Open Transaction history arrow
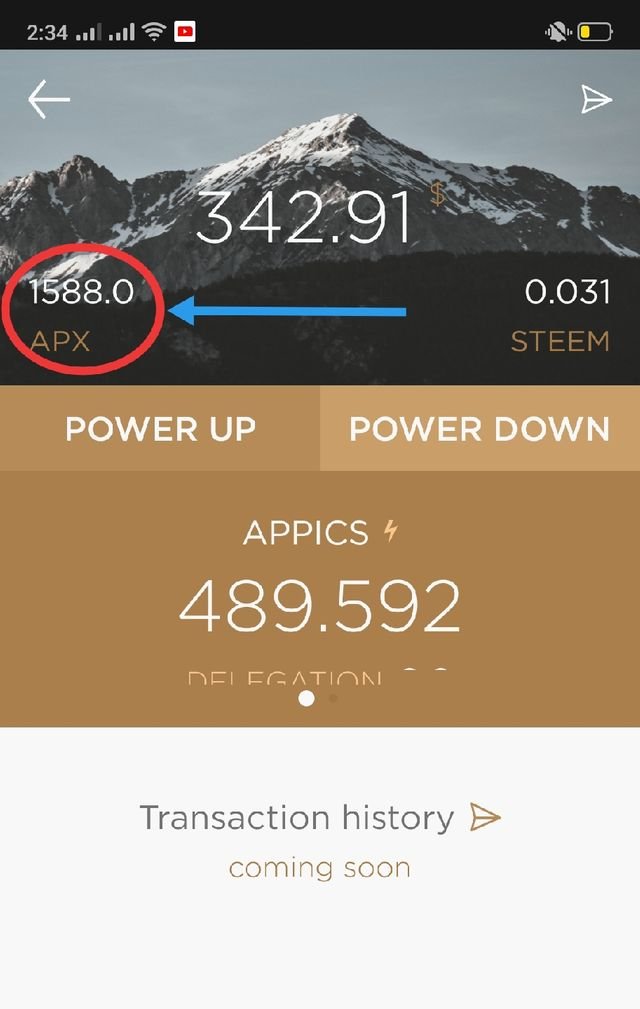Image resolution: width=640 pixels, height=1009 pixels. tap(485, 818)
